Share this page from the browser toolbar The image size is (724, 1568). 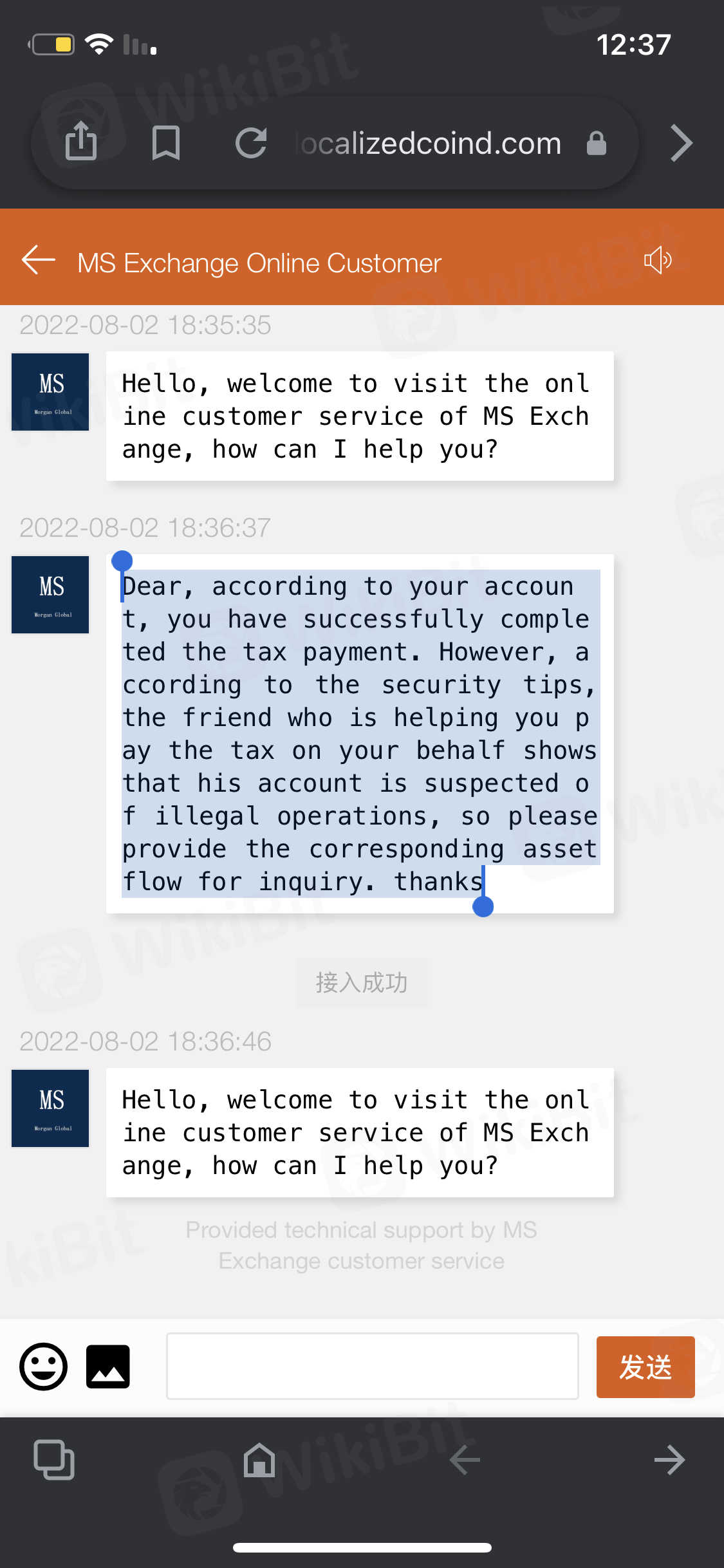[x=81, y=142]
